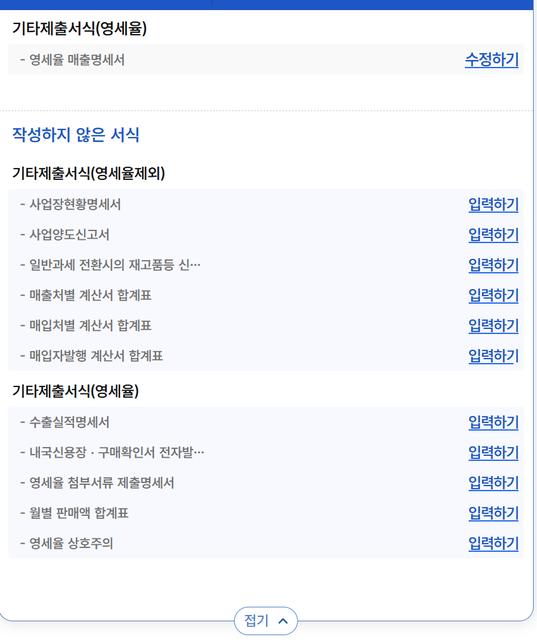537x644 pixels.
Task: Select 입력하기 for 영세율 첨부서류 제출명세서
Action: [x=493, y=483]
